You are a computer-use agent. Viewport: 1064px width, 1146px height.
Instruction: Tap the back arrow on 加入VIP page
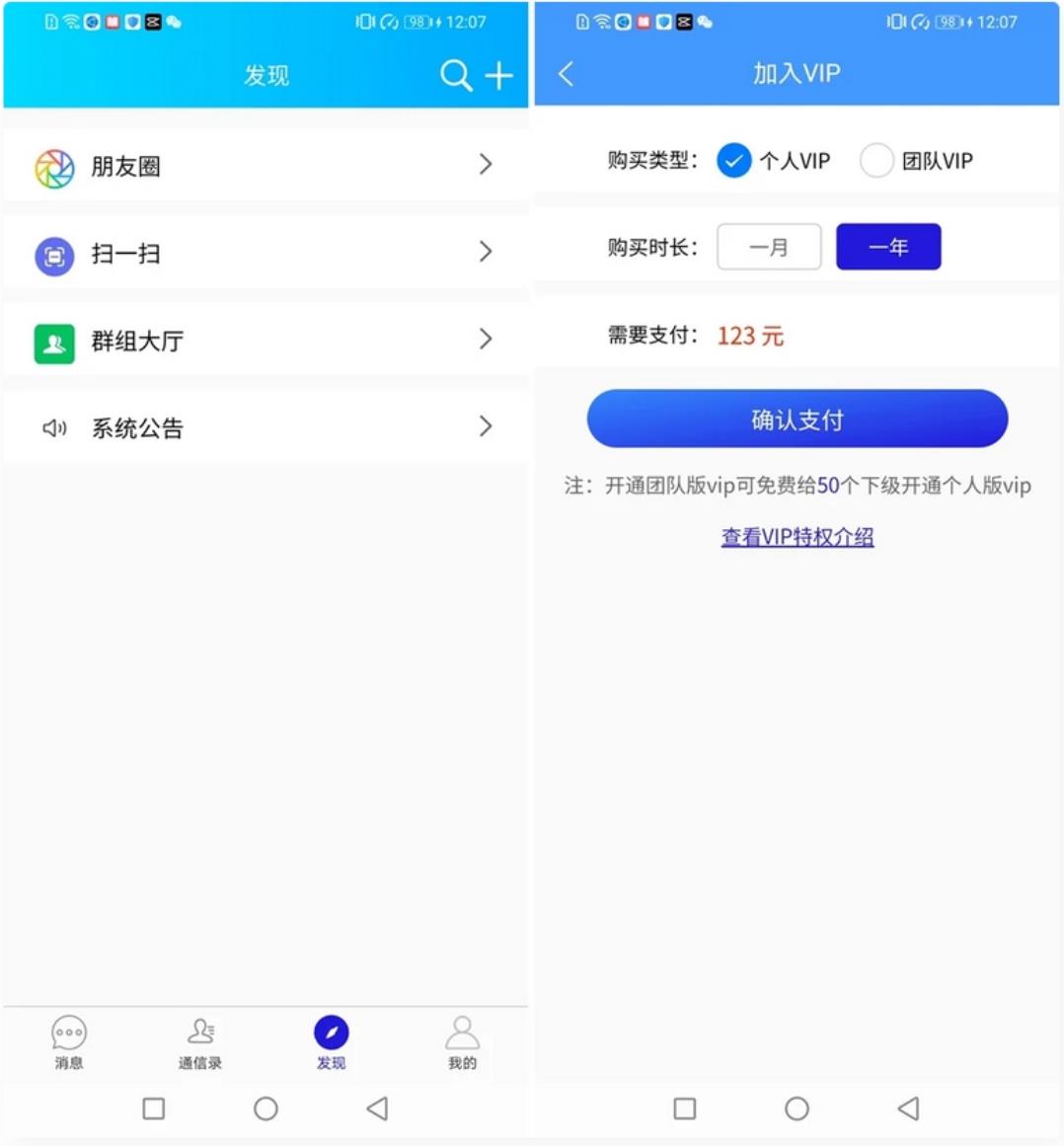pyautogui.click(x=564, y=73)
